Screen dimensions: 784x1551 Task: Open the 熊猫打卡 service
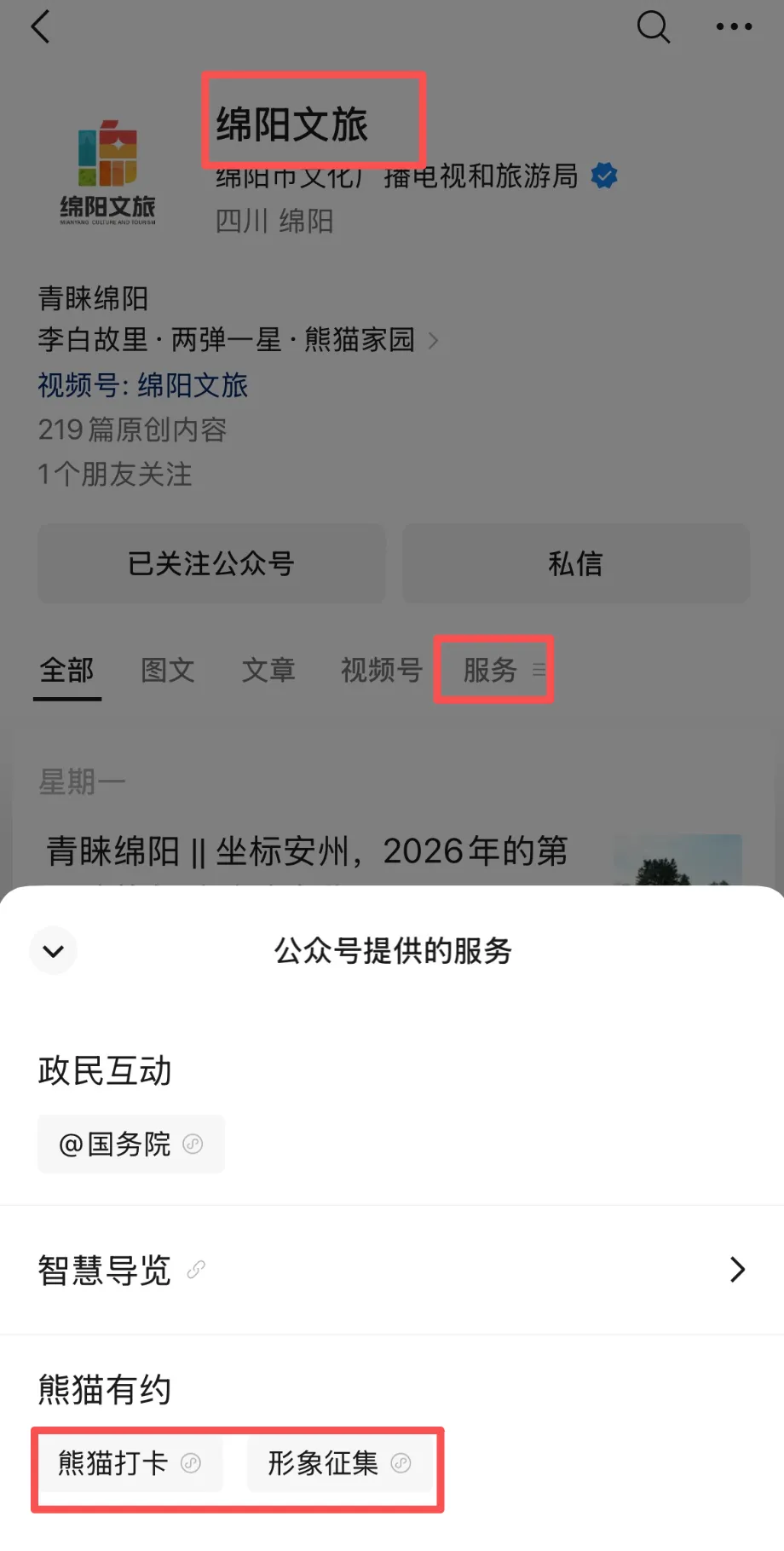[128, 1463]
